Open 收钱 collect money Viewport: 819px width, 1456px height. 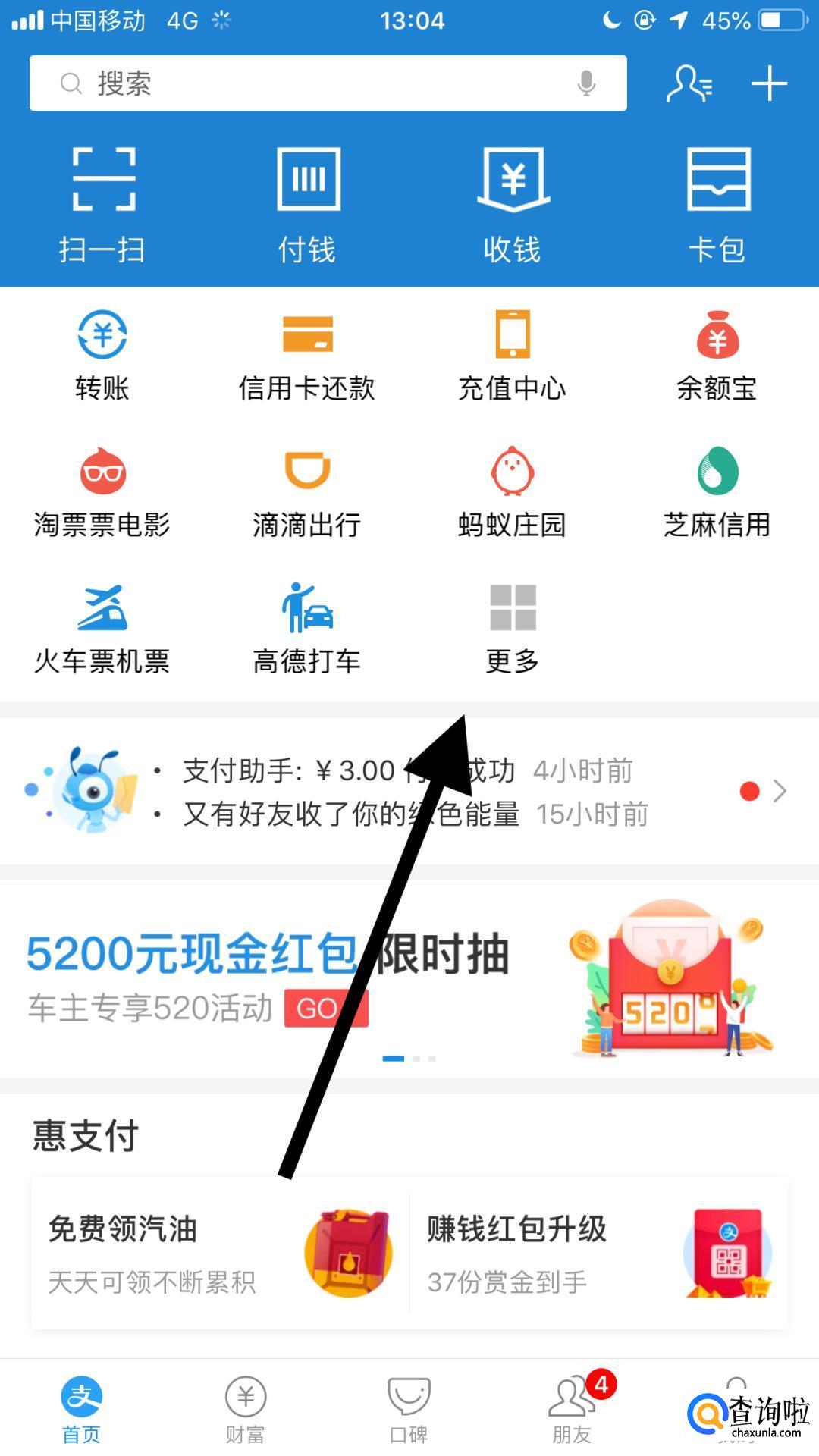513,205
